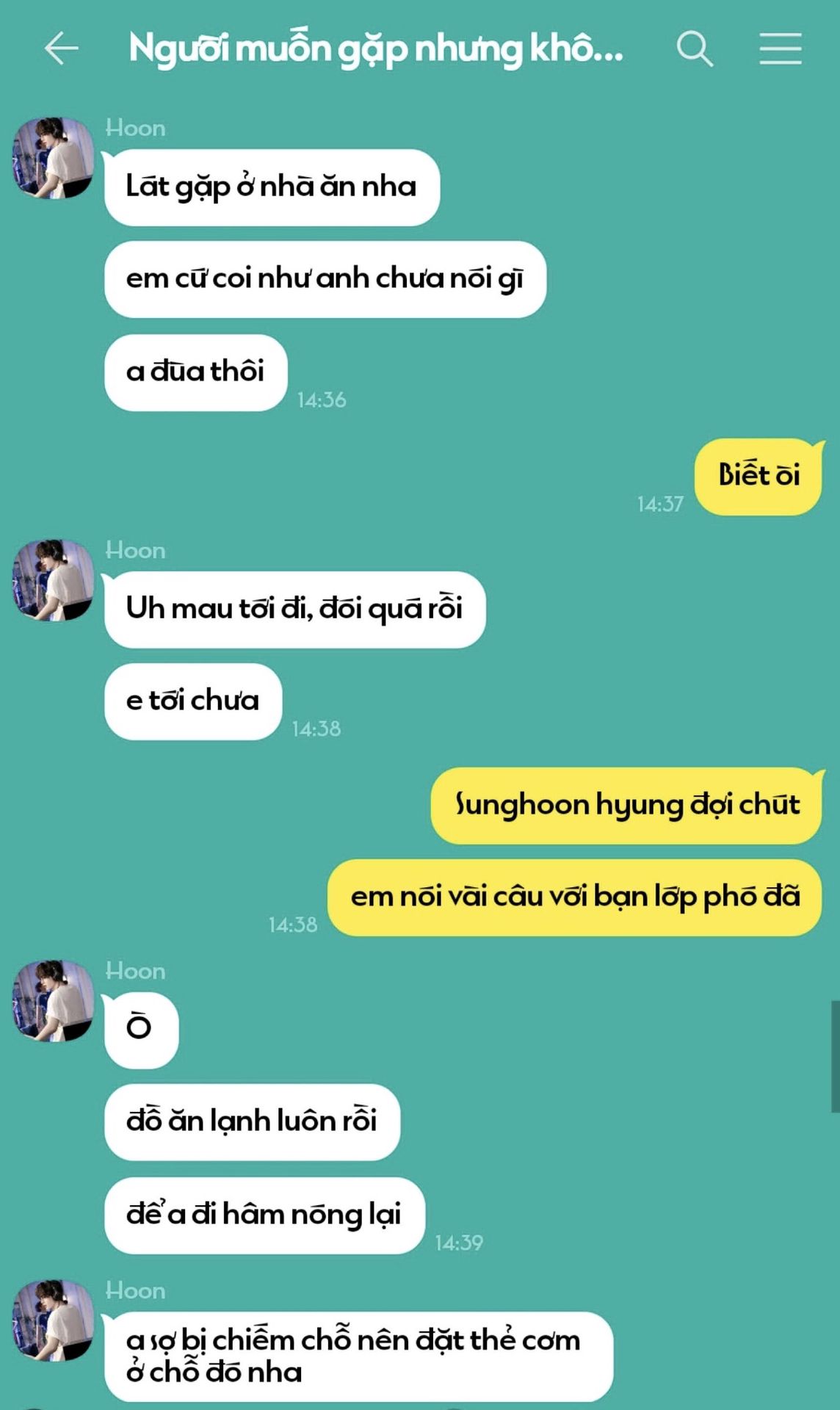Open Hoon's profile picture beside 'Lát gặp ở nhà ăn nha'
Viewport: 840px width, 1410px height.
tap(53, 158)
